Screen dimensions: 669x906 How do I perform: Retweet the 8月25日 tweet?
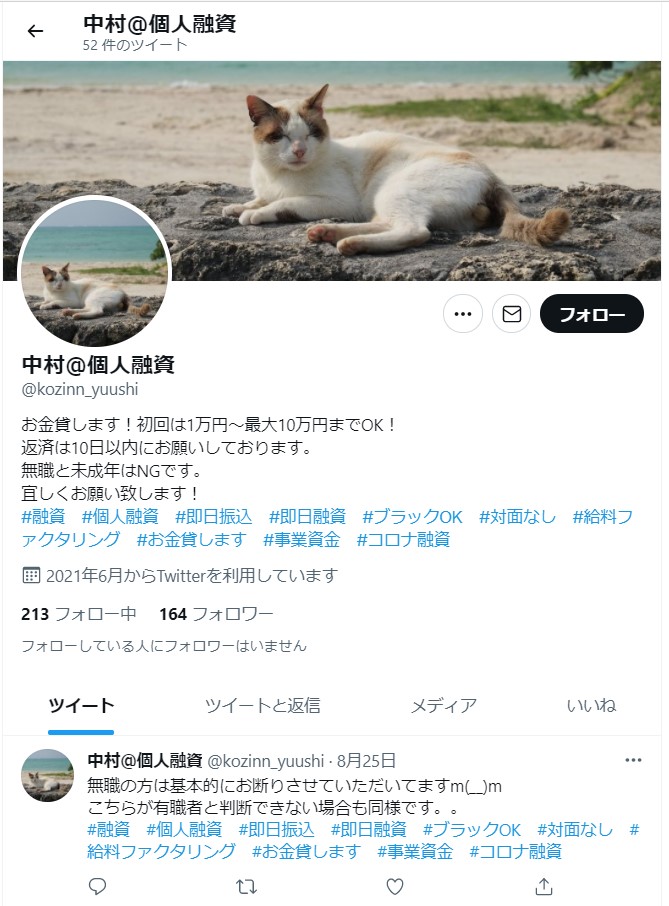coord(246,886)
